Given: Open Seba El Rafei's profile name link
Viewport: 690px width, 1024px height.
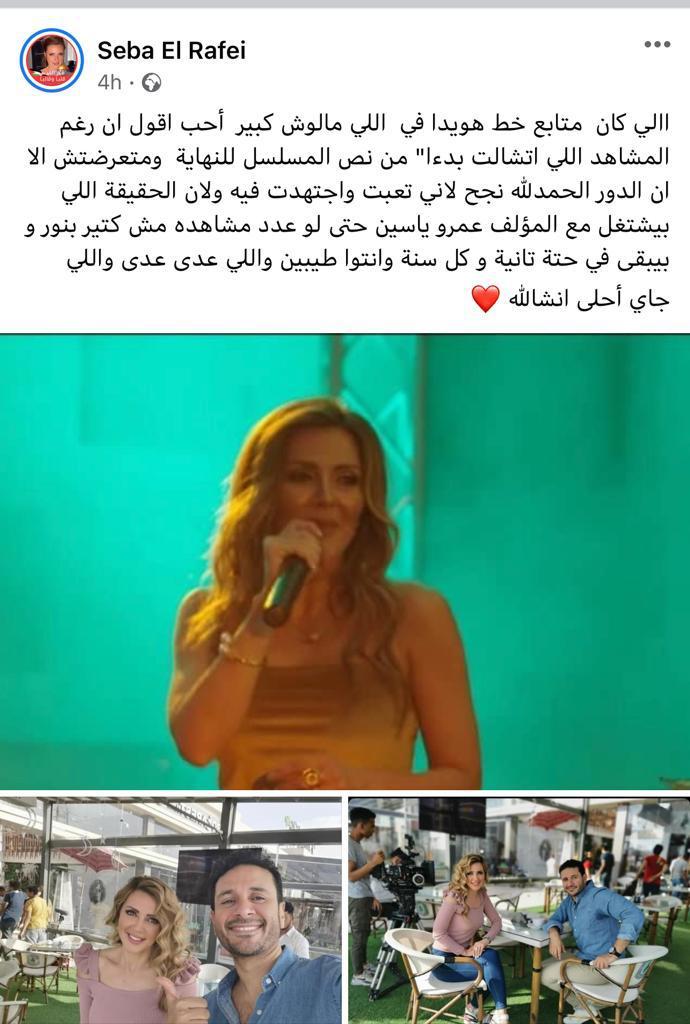Looking at the screenshot, I should click(x=171, y=50).
